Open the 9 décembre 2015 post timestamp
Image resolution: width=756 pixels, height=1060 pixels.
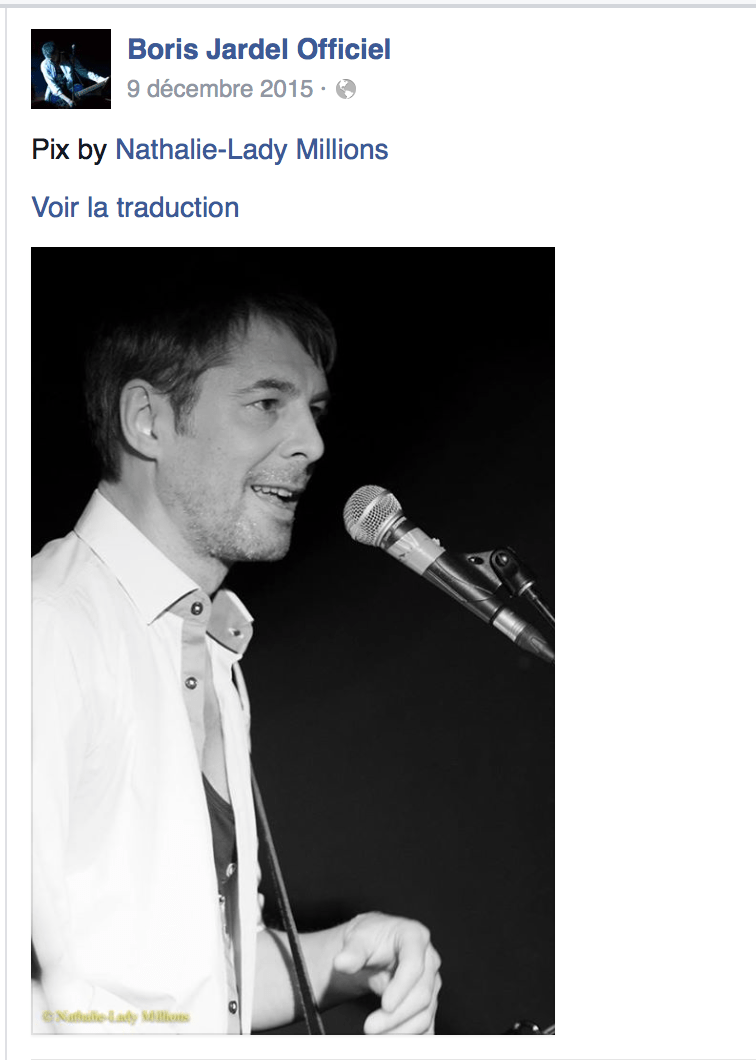point(220,89)
